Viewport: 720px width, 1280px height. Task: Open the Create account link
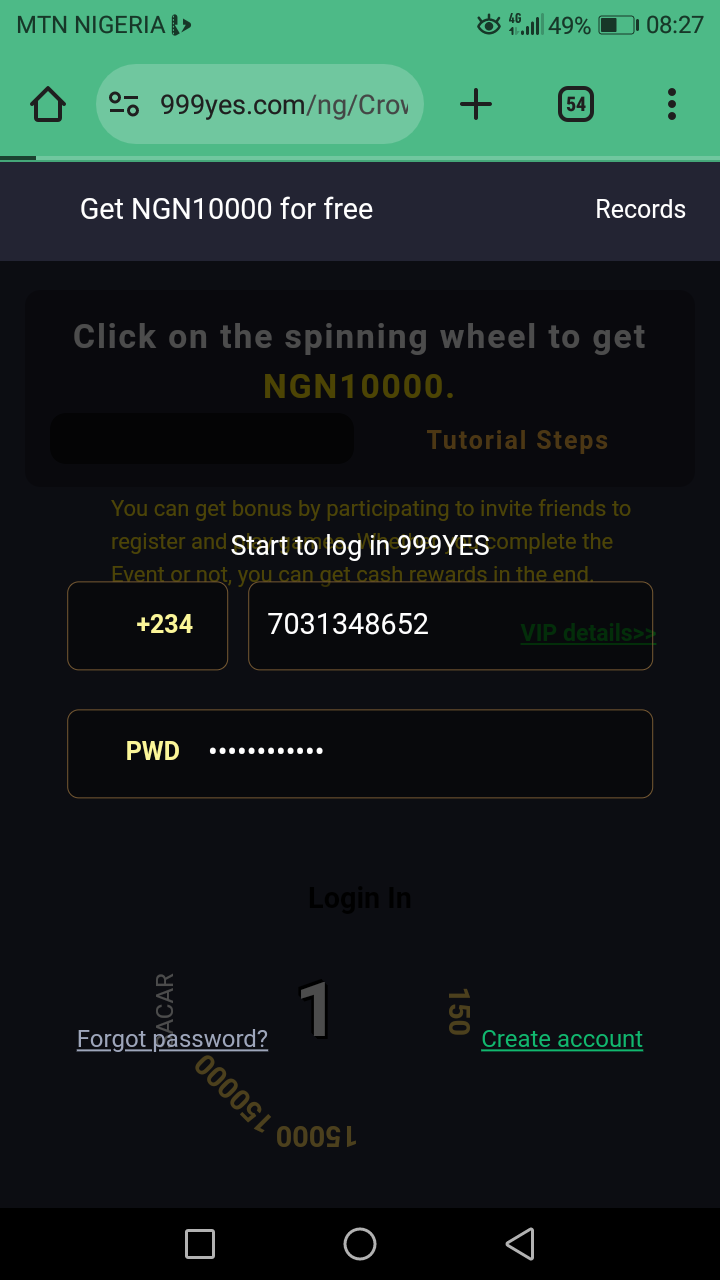(x=562, y=1039)
